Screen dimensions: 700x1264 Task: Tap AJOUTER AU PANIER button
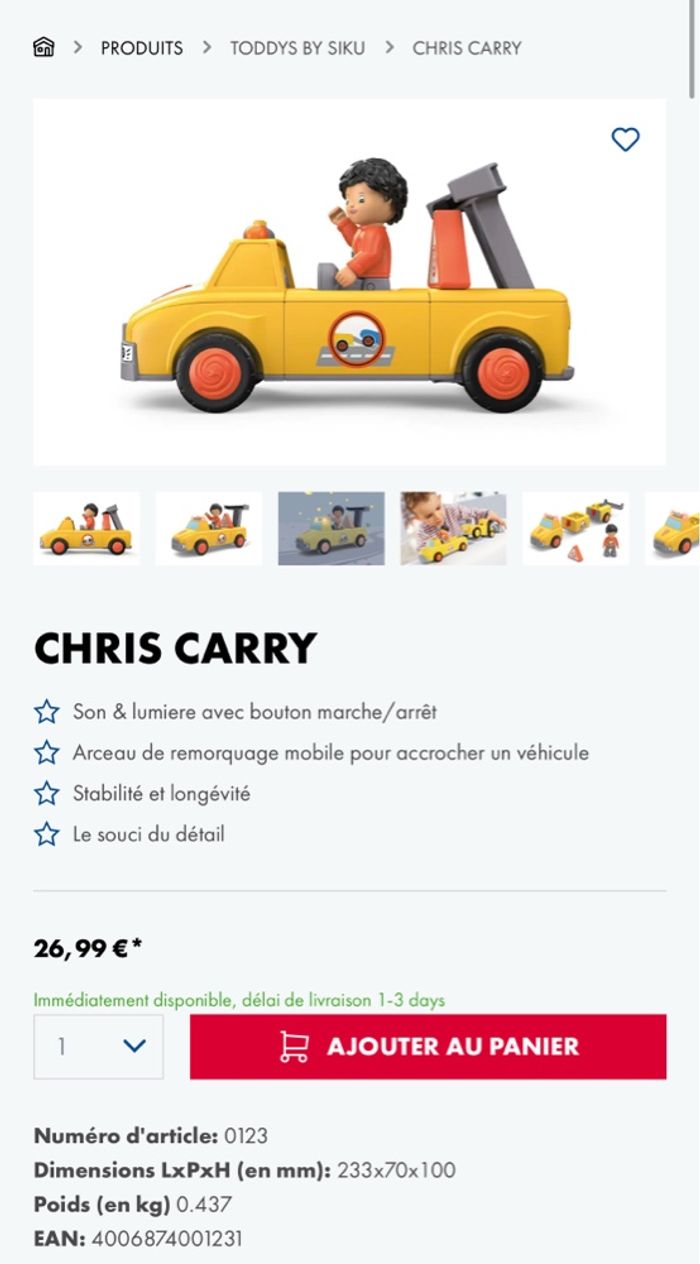427,1046
